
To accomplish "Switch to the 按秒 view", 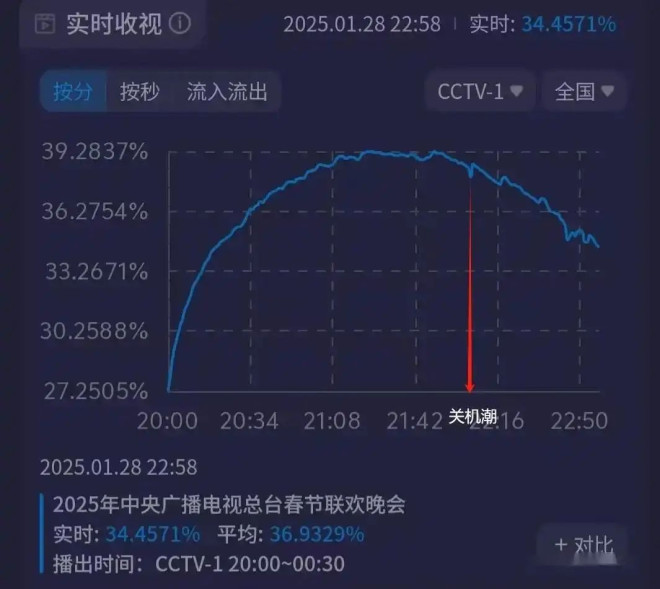I will tap(139, 92).
